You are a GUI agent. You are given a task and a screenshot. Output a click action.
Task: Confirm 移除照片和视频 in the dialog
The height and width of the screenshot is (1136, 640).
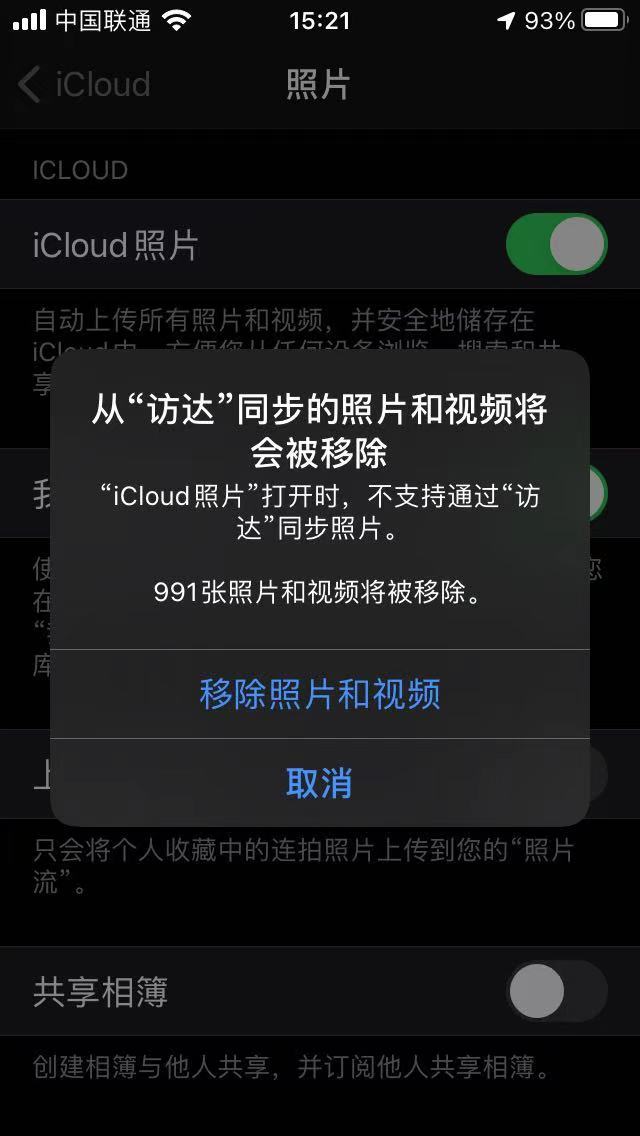[x=320, y=694]
